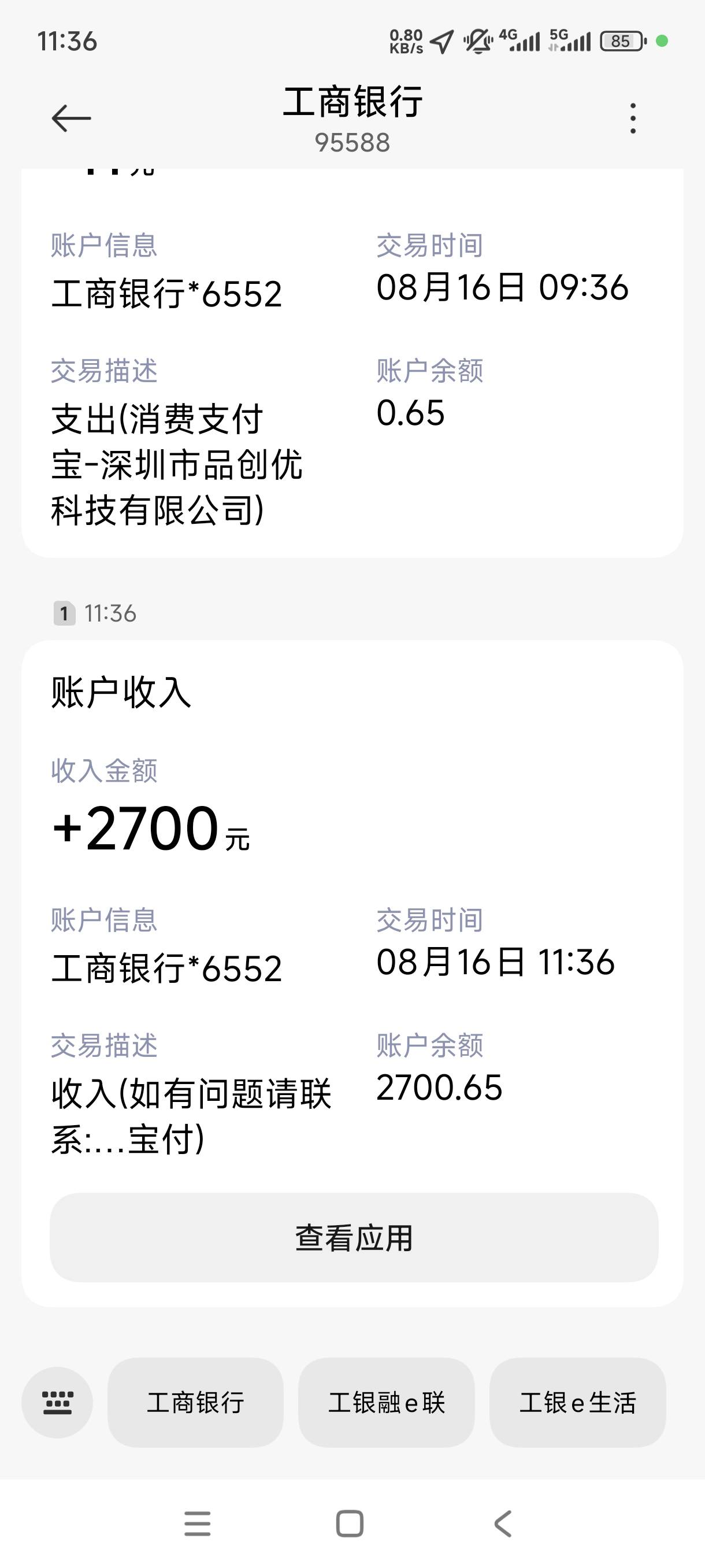Open recent apps from navigation bar
Image resolution: width=705 pixels, height=1568 pixels.
click(x=198, y=1523)
